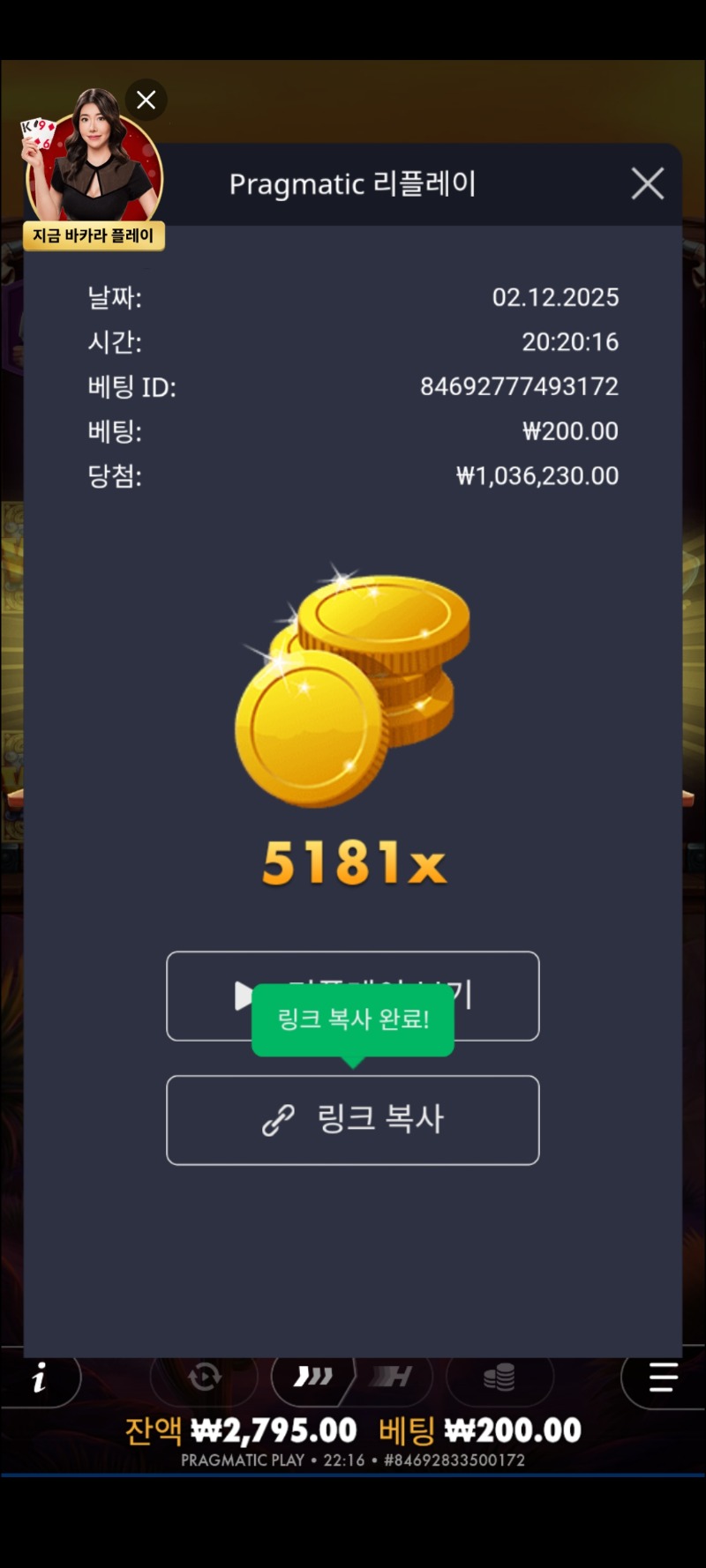Open autoplay settings
Screen dimensions: 706x1568
(x=205, y=1377)
